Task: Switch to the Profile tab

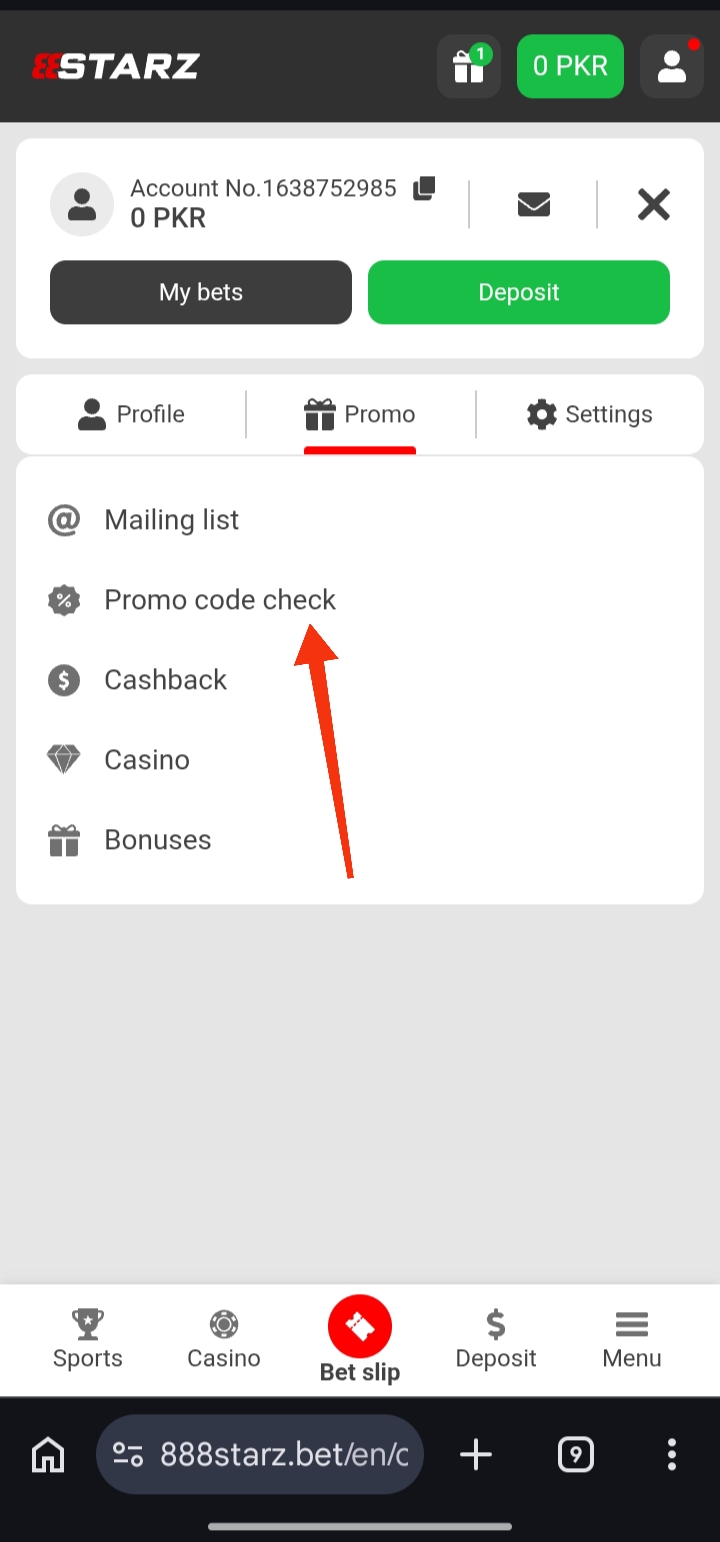Action: [x=131, y=414]
